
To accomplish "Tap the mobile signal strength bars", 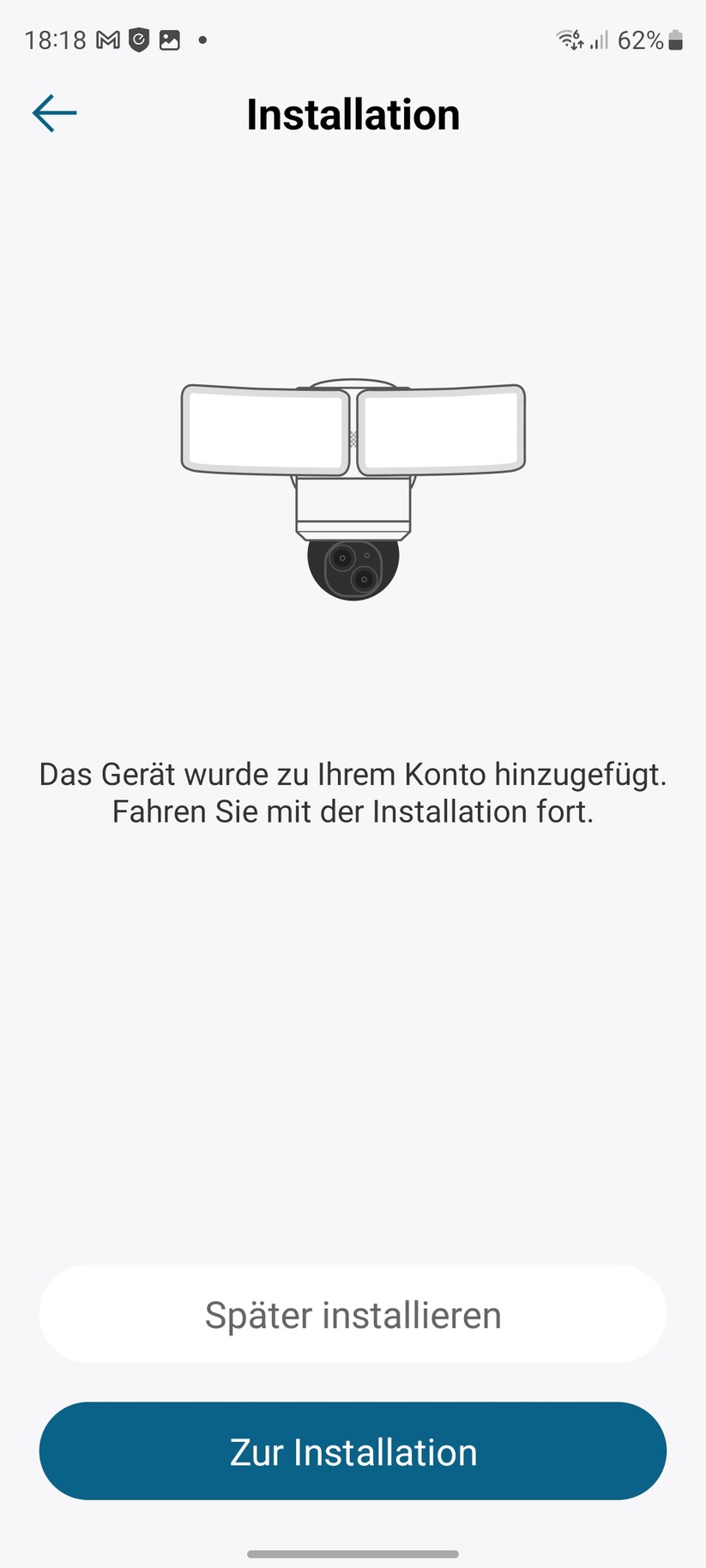I will 600,39.
